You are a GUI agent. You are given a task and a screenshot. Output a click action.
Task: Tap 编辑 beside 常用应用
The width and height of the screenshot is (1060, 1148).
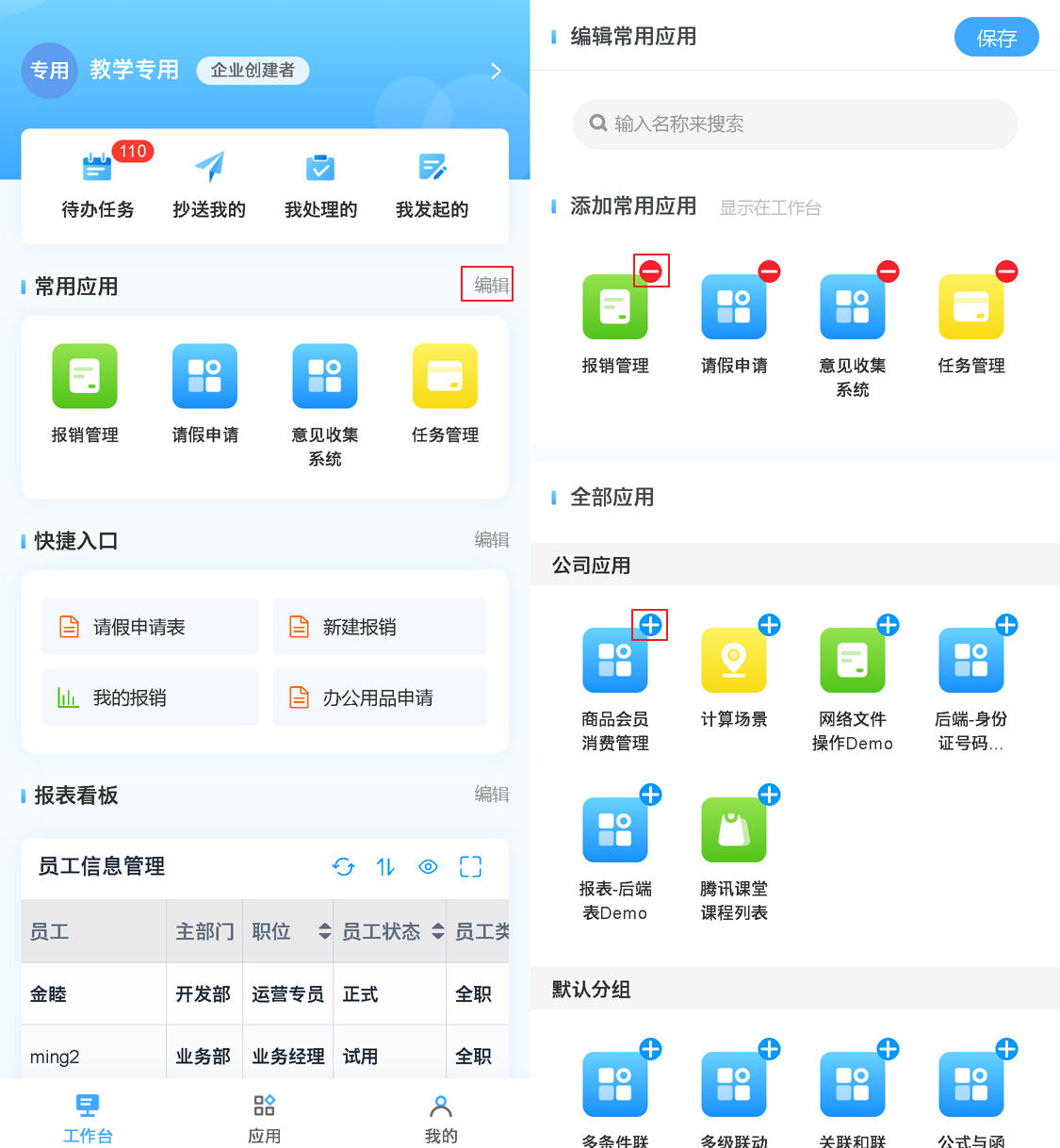(491, 285)
